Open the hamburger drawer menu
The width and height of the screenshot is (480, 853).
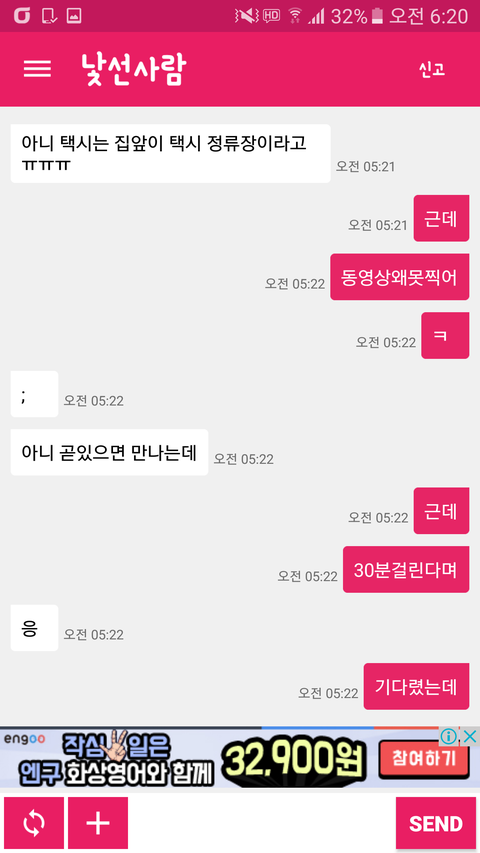[38, 69]
